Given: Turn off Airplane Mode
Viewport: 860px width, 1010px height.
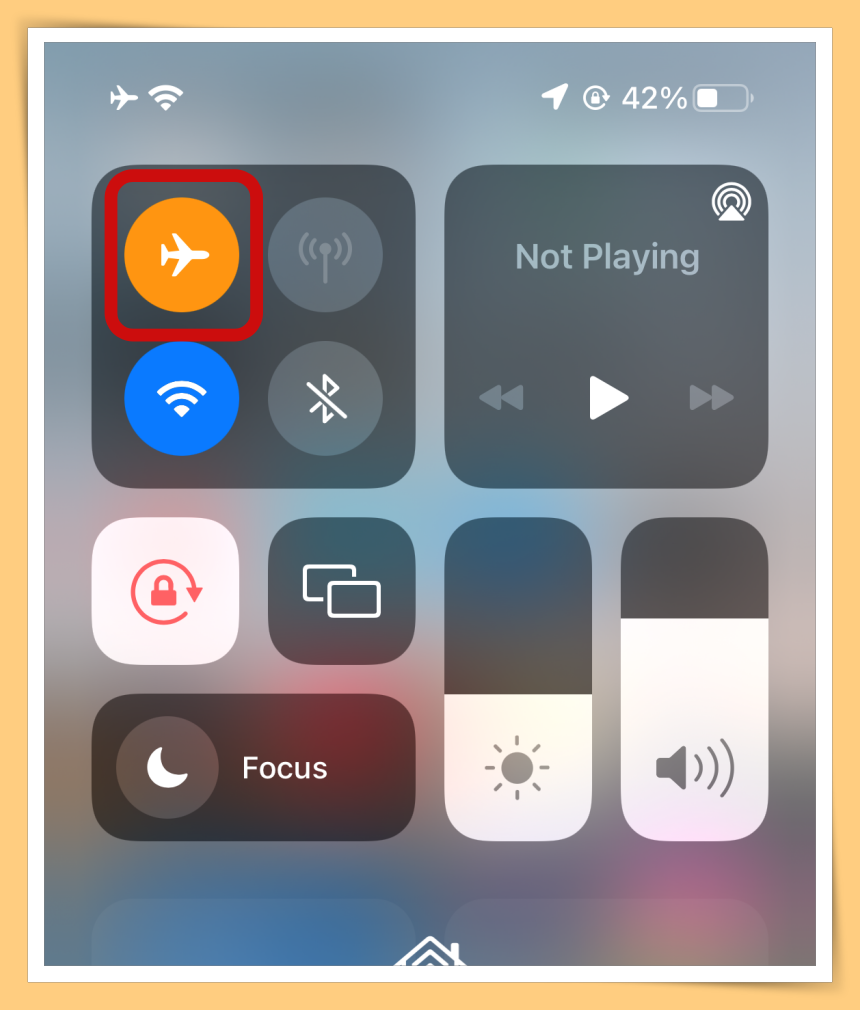Looking at the screenshot, I should (182, 255).
